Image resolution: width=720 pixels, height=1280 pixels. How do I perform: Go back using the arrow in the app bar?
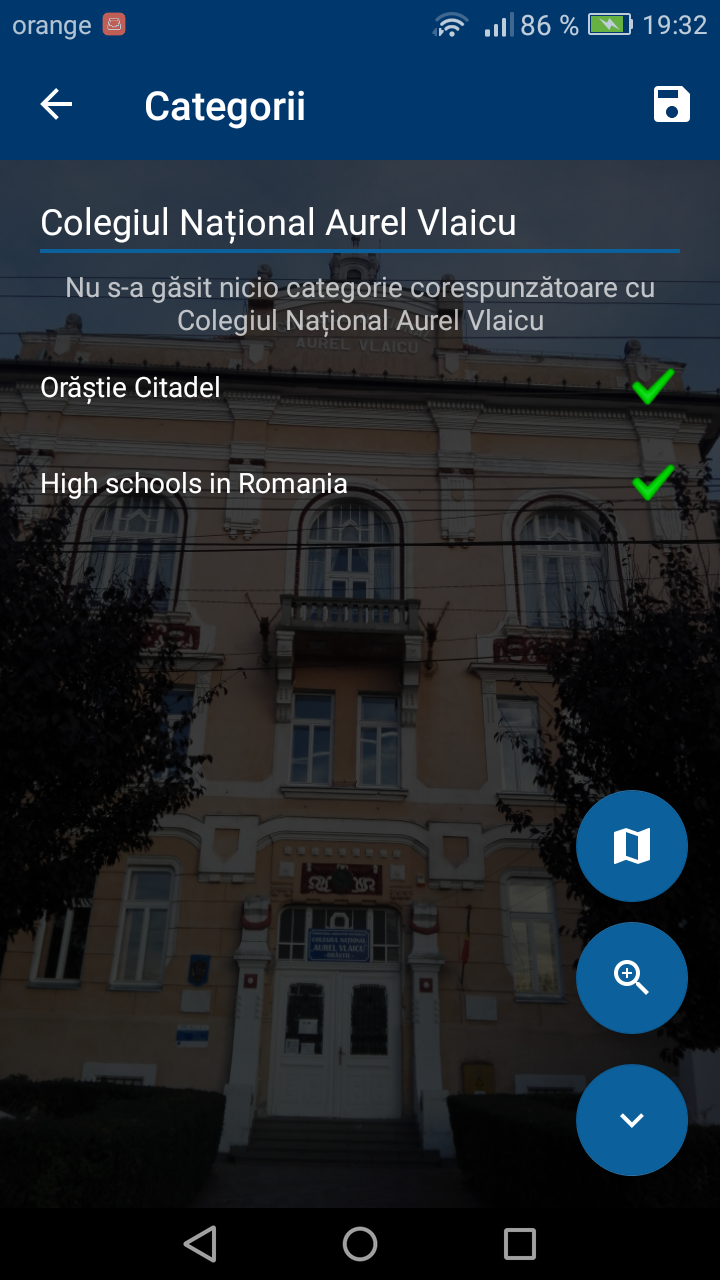56,105
